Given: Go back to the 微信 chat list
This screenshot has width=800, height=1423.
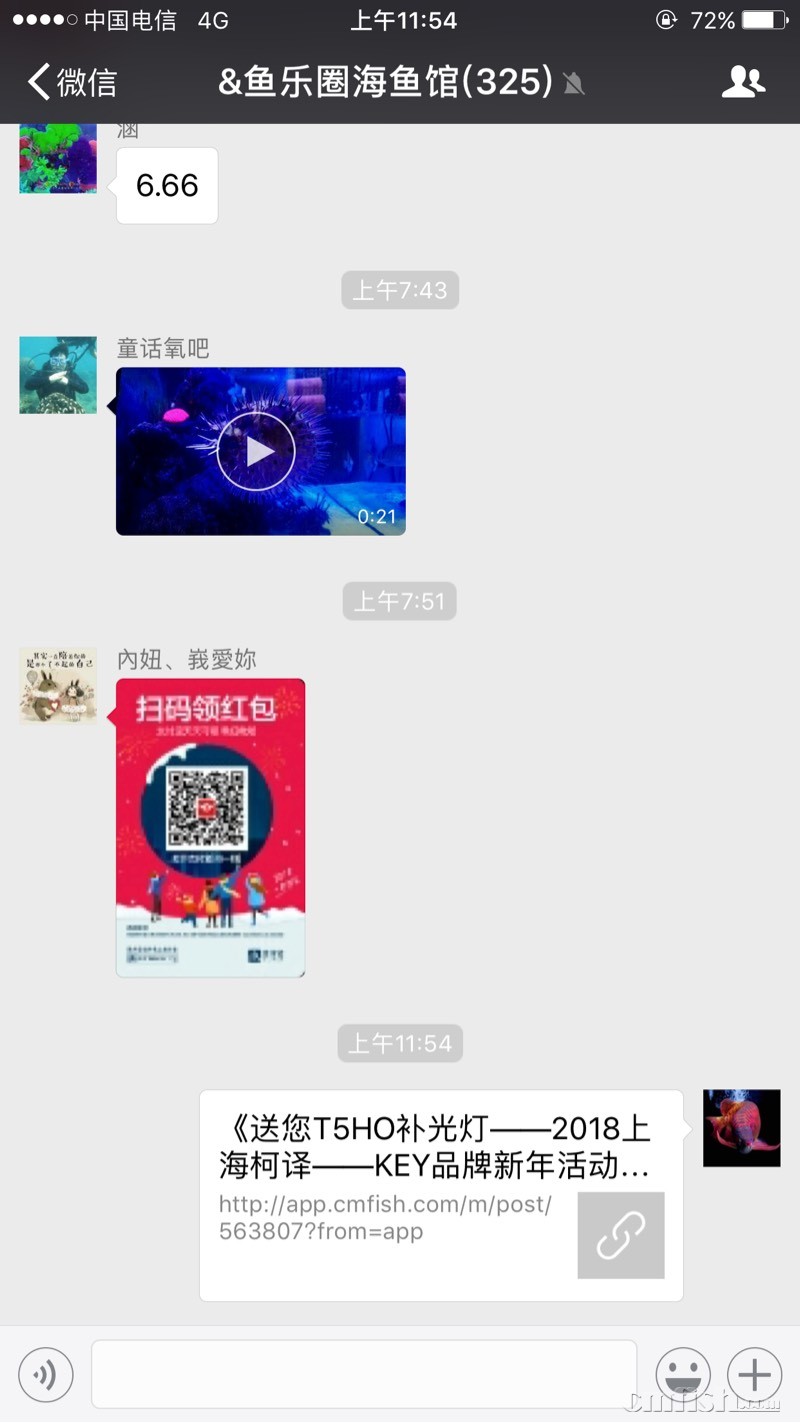Looking at the screenshot, I should pyautogui.click(x=72, y=82).
